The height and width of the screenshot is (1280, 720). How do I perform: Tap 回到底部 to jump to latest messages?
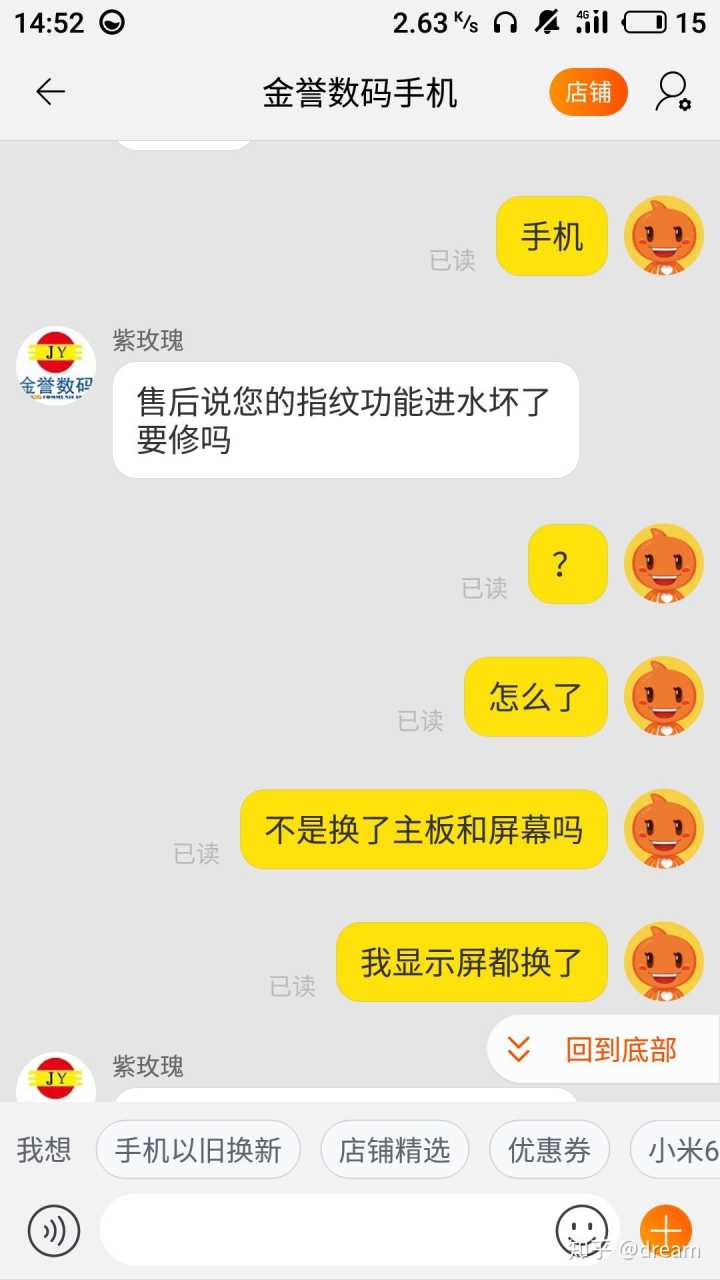pos(603,1050)
